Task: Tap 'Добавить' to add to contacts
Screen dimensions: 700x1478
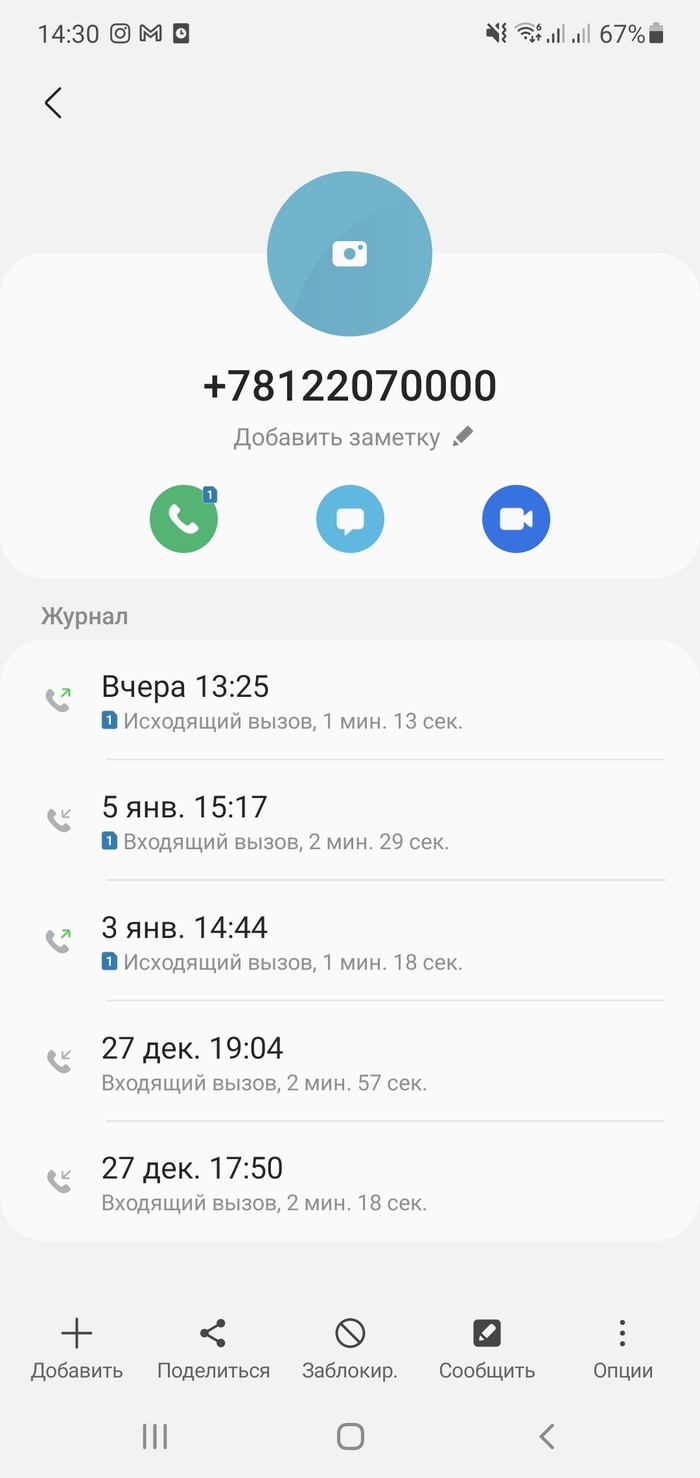Action: click(77, 1348)
